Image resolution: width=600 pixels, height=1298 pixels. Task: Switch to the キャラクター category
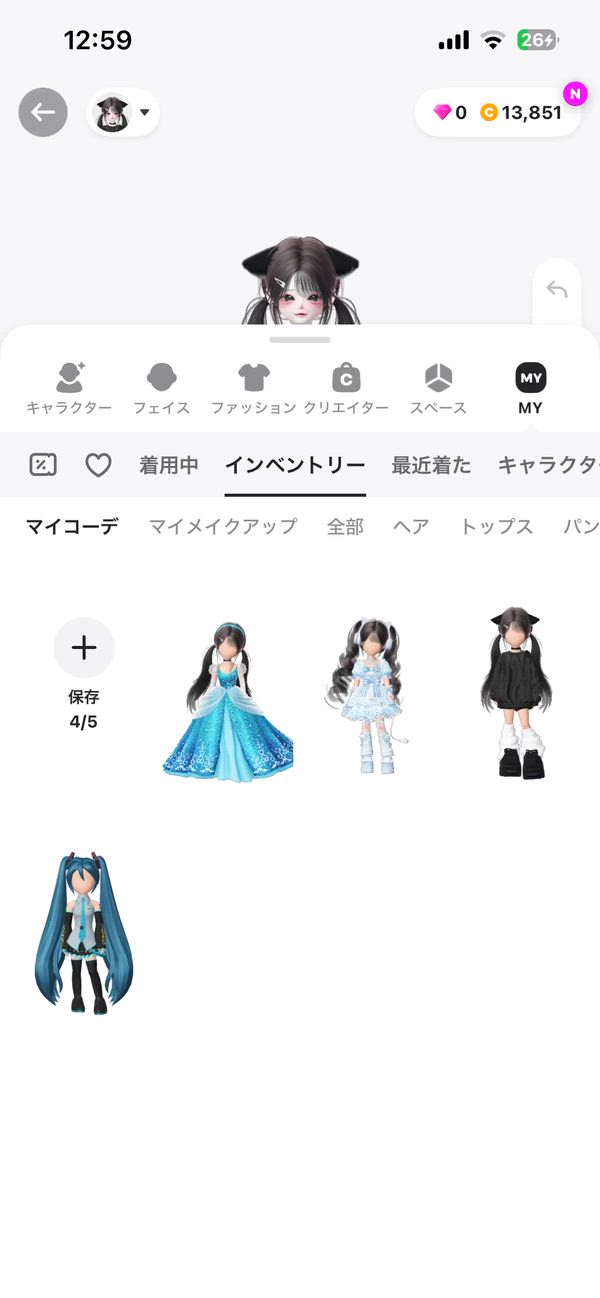point(69,389)
